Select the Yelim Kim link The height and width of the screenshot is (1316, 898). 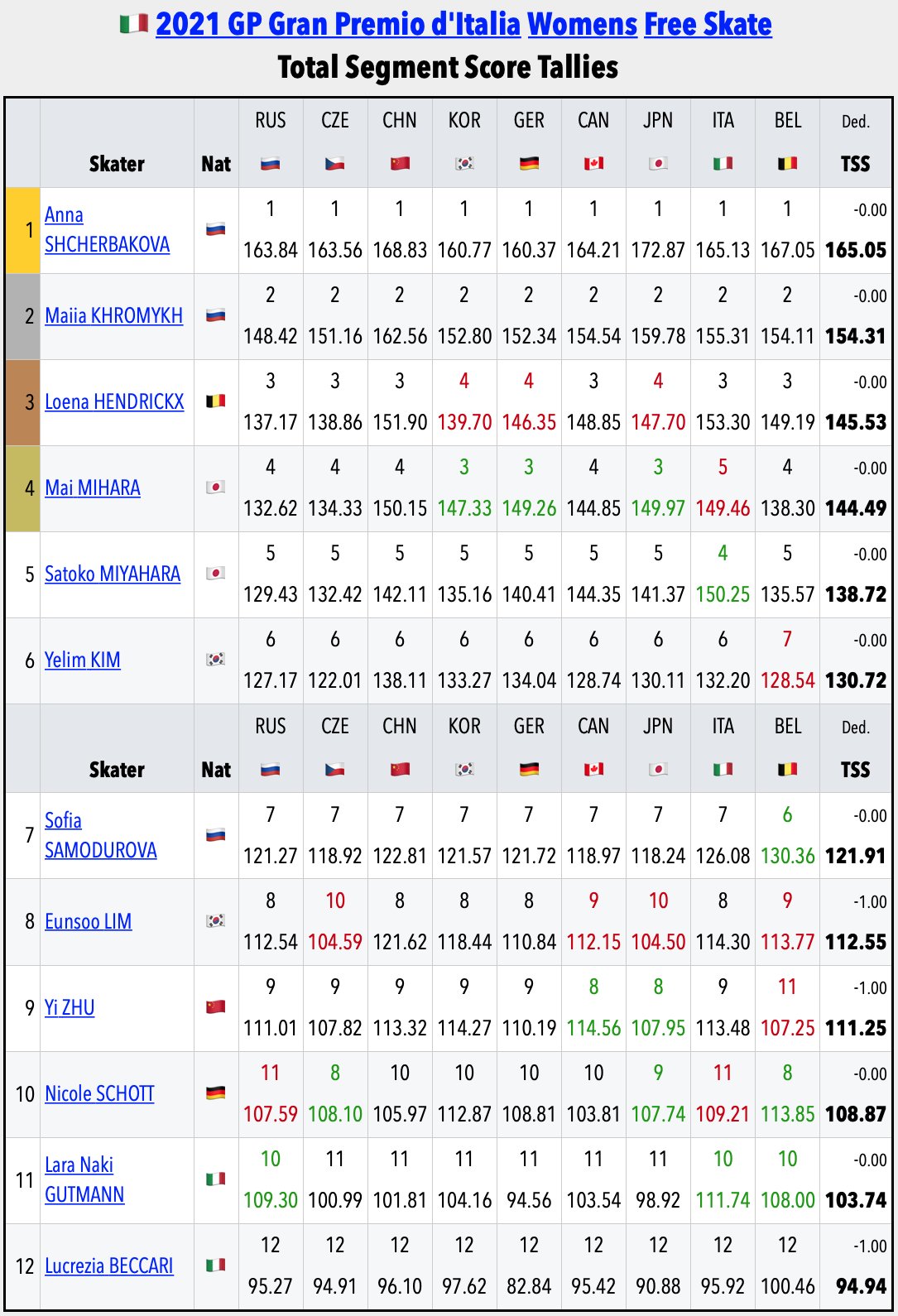coord(82,660)
